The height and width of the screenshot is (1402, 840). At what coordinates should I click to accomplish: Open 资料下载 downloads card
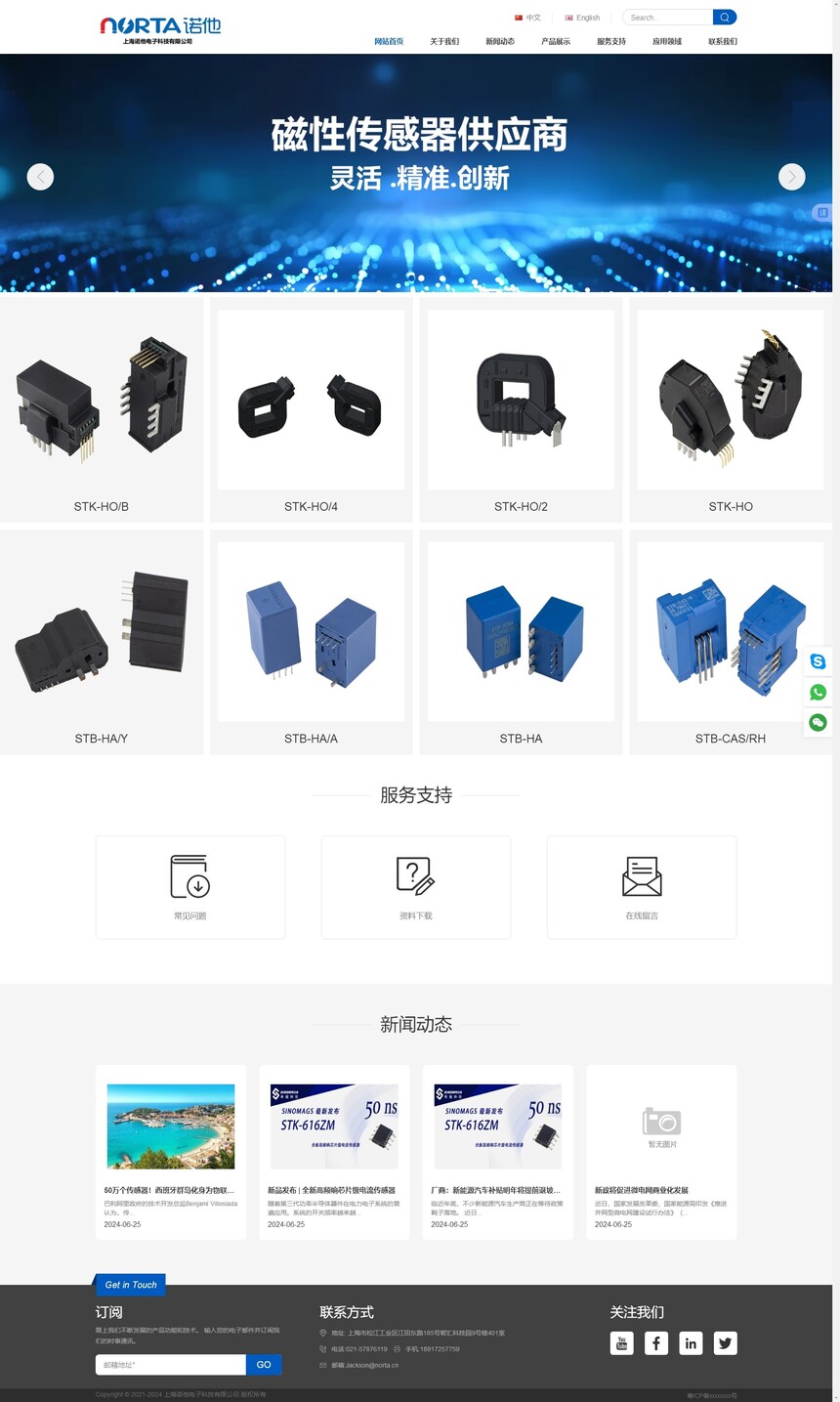click(415, 887)
